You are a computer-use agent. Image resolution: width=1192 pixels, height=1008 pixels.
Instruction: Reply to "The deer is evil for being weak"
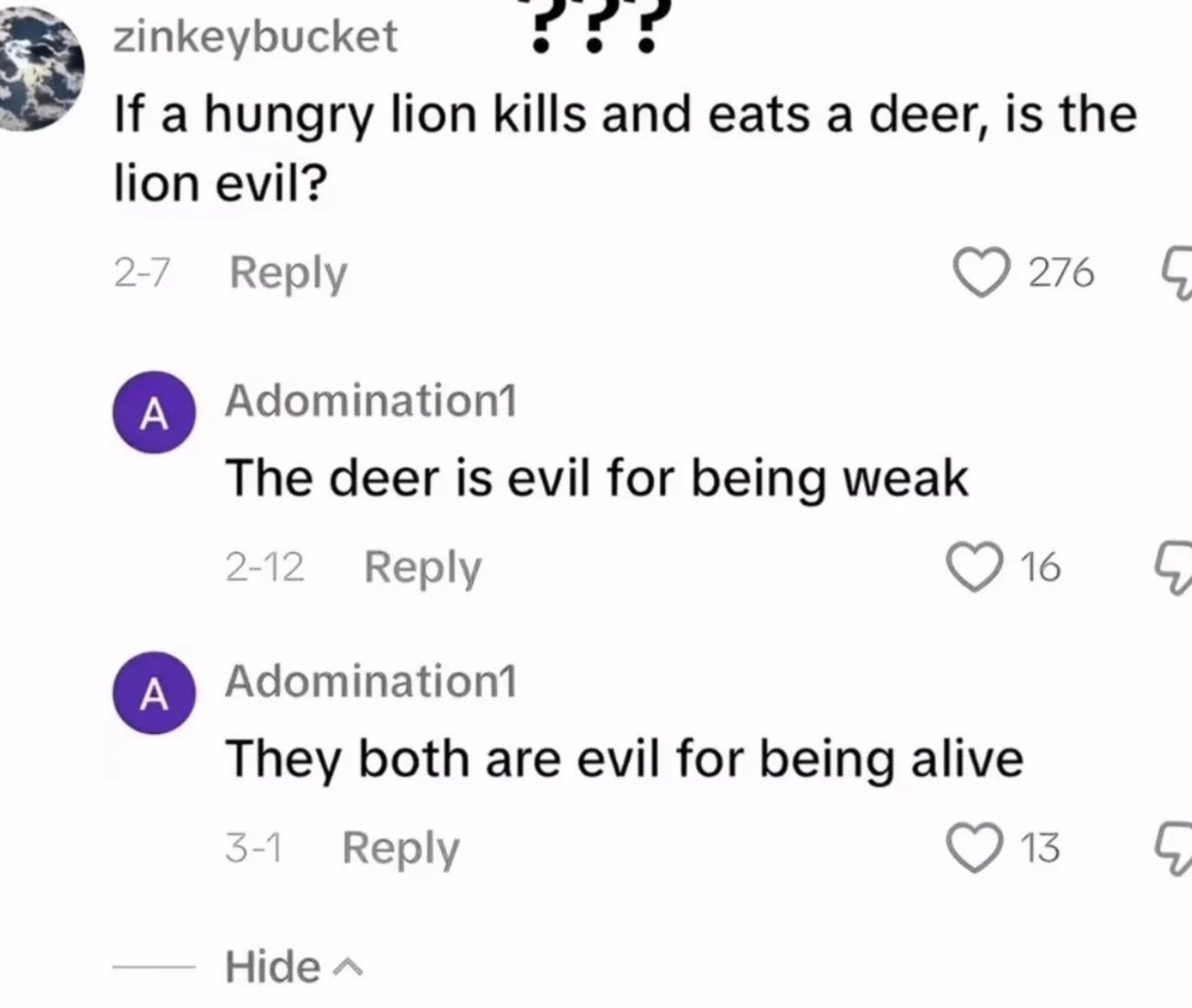click(422, 568)
